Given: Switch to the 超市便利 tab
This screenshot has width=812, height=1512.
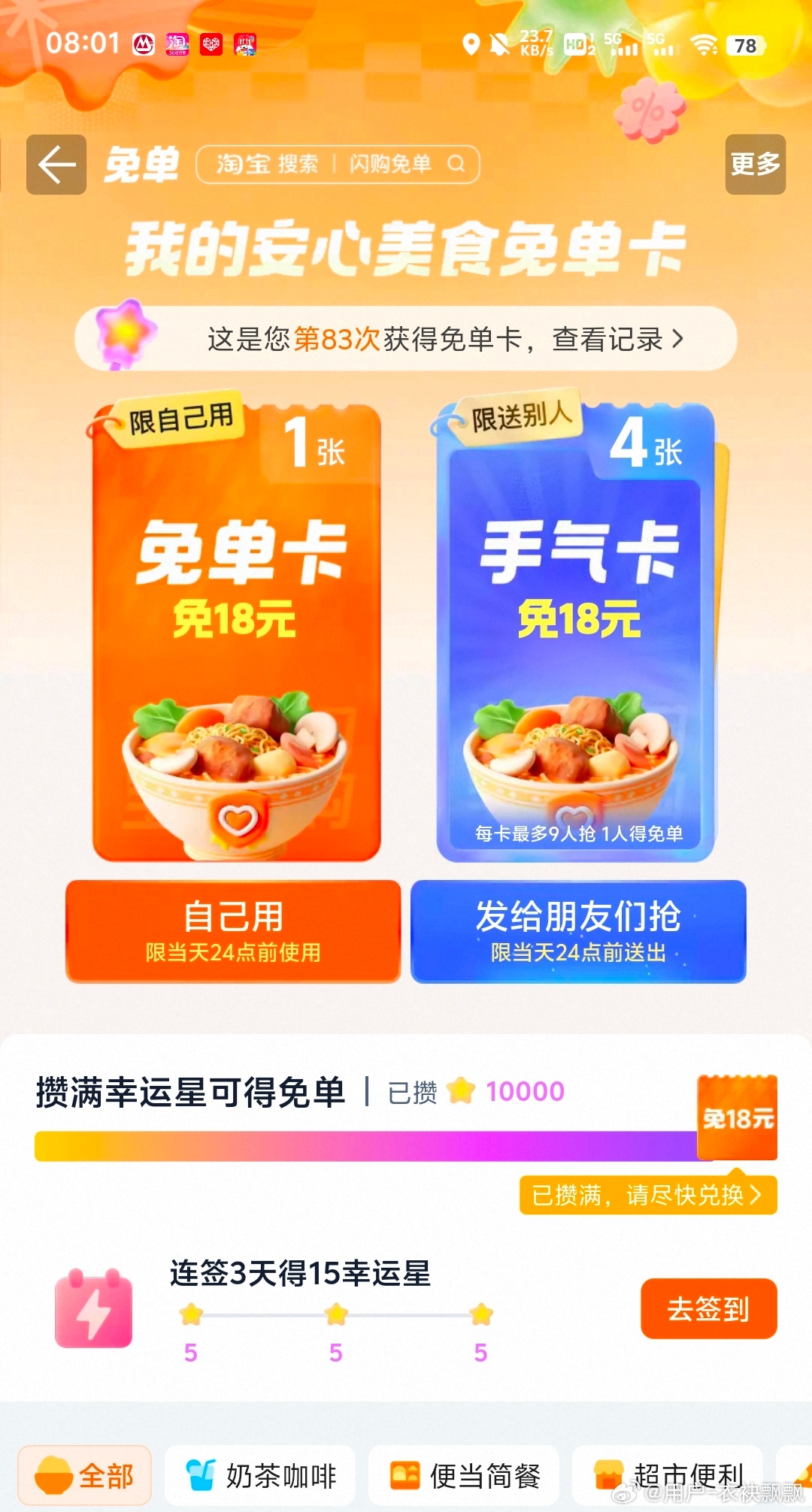Looking at the screenshot, I should point(668,1476).
